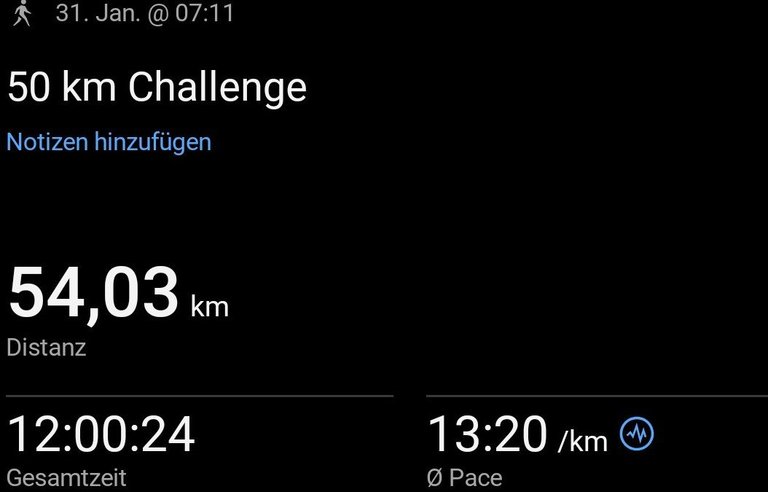Image resolution: width=768 pixels, height=492 pixels.
Task: Open the pace info icon beside 13:20 /km
Action: tap(637, 434)
